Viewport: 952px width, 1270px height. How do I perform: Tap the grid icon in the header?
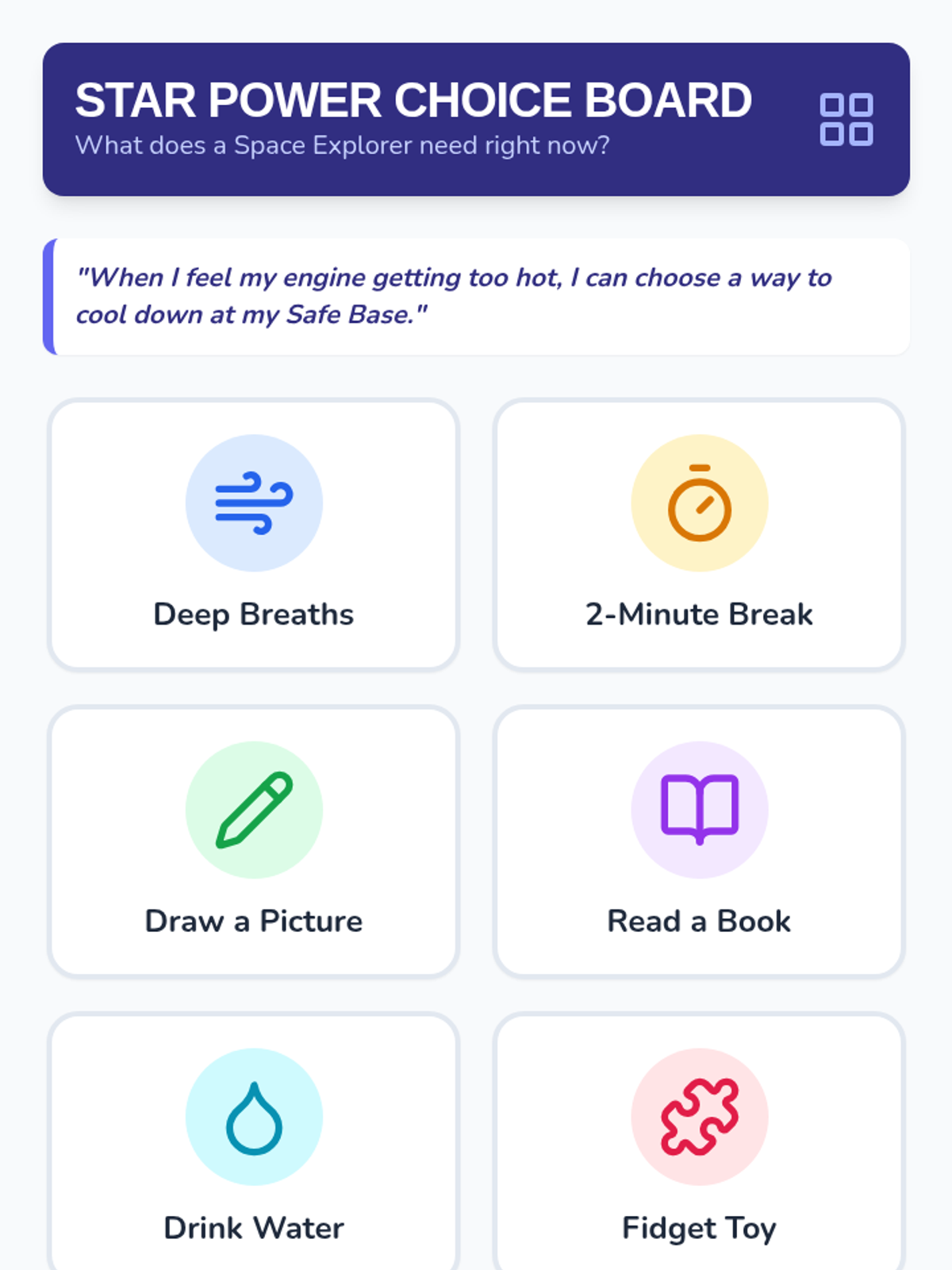846,120
